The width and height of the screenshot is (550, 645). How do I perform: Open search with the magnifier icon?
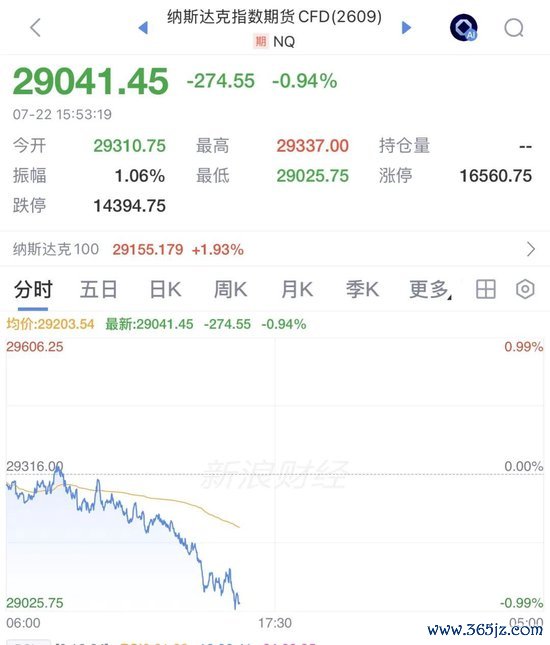(x=514, y=28)
